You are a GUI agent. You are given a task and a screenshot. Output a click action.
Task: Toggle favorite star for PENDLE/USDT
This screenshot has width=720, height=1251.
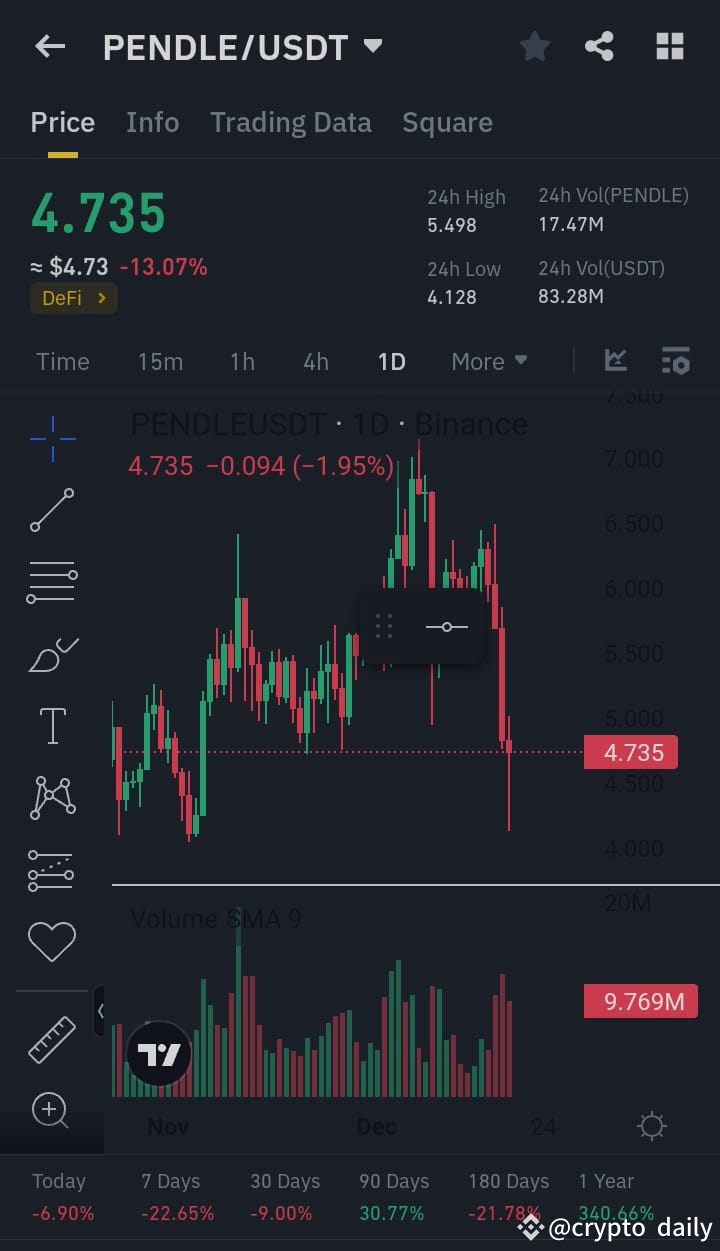pos(534,46)
